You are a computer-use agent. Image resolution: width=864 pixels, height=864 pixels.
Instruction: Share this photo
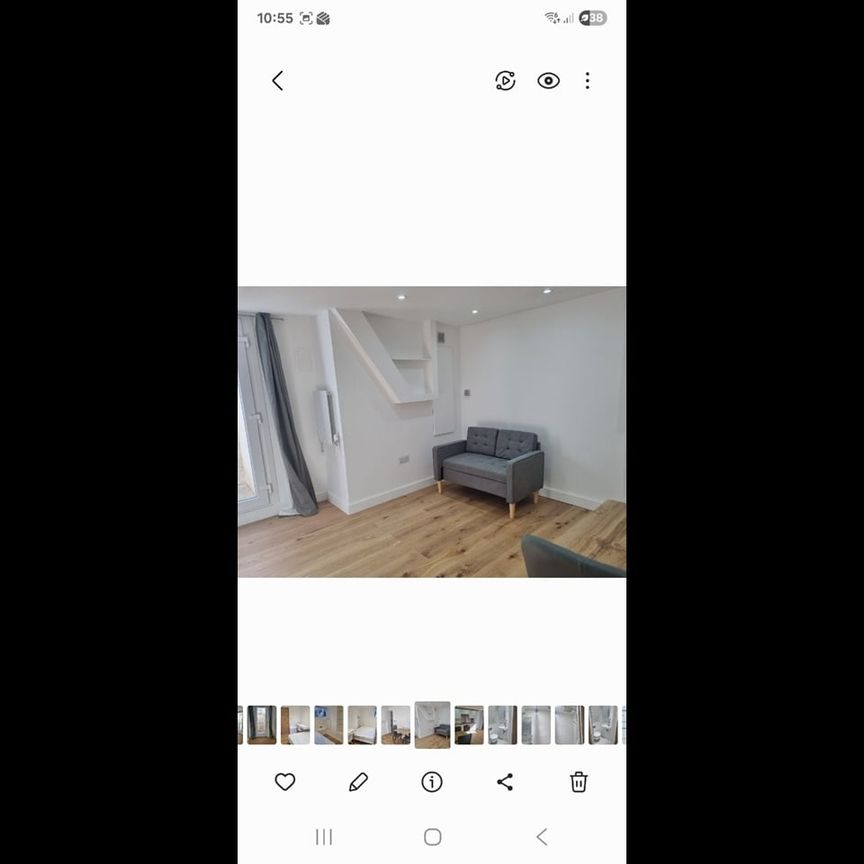pyautogui.click(x=505, y=782)
